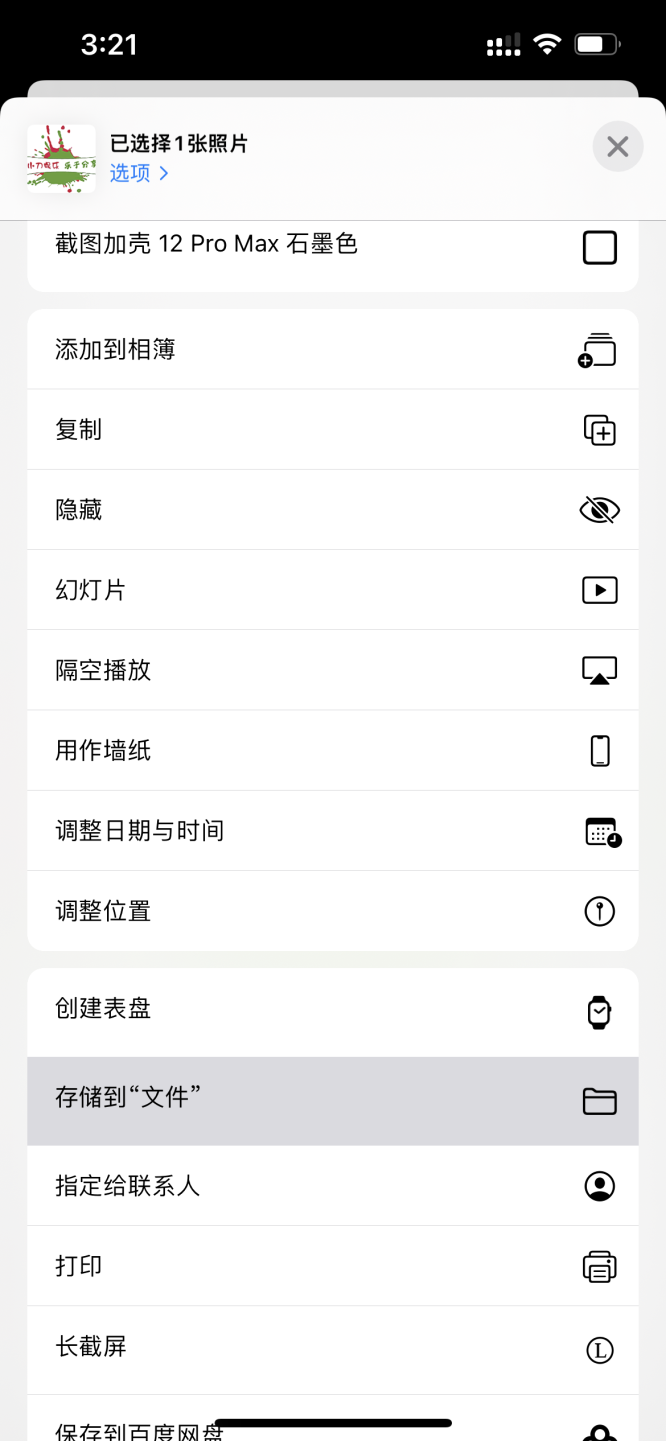Image resolution: width=666 pixels, height=1441 pixels.
Task: Tap 创建表盘 watch face action
Action: pos(332,1009)
